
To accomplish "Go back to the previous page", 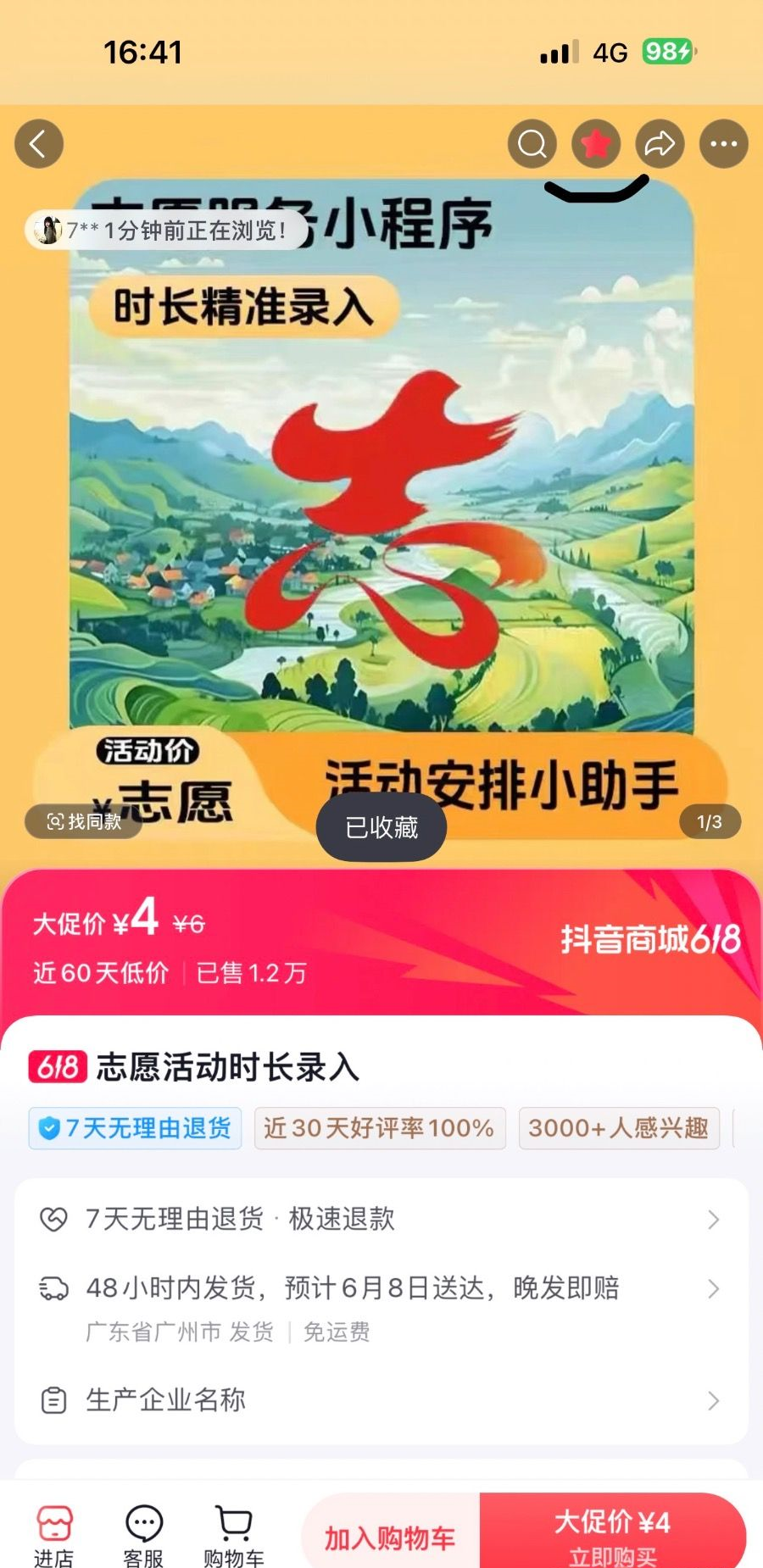I will (x=39, y=143).
